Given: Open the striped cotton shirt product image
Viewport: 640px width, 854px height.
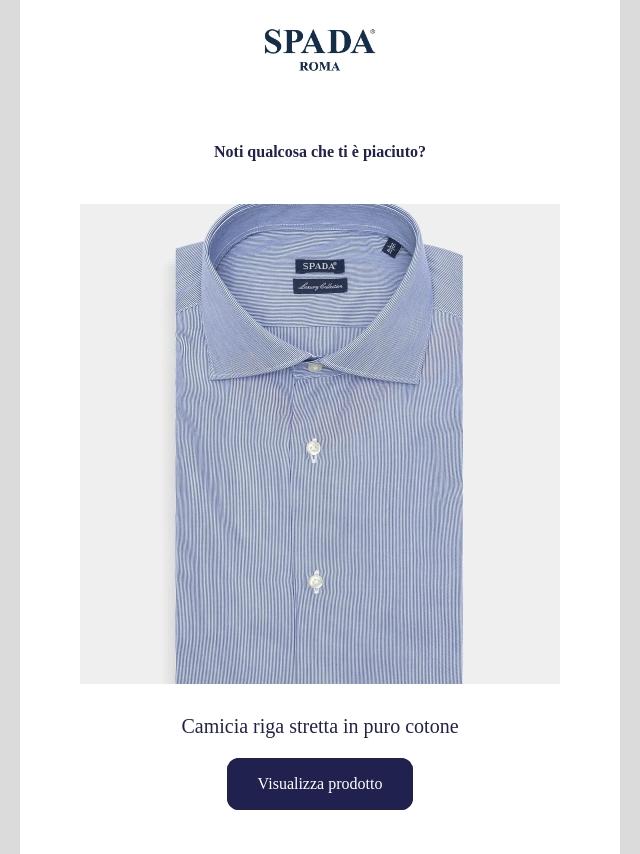Looking at the screenshot, I should (x=320, y=444).
